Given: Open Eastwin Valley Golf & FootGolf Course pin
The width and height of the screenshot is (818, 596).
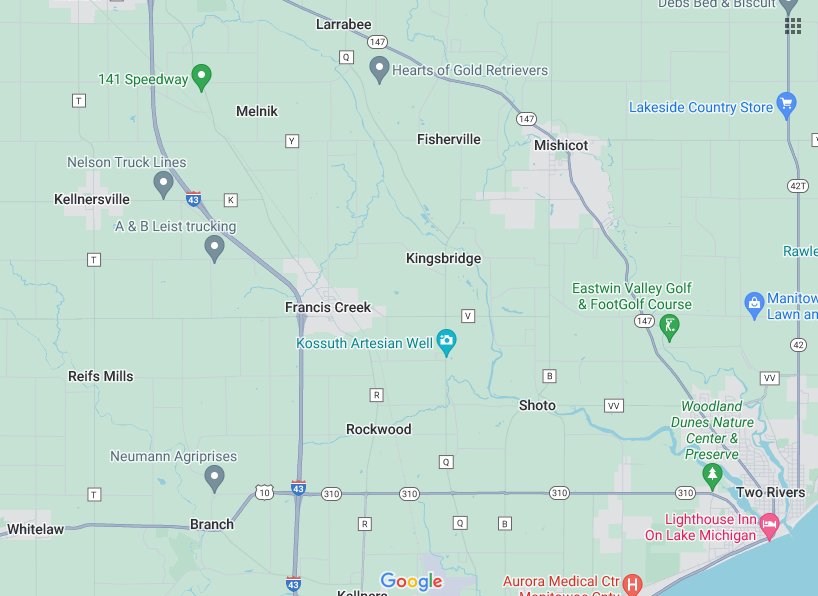Looking at the screenshot, I should [x=671, y=325].
